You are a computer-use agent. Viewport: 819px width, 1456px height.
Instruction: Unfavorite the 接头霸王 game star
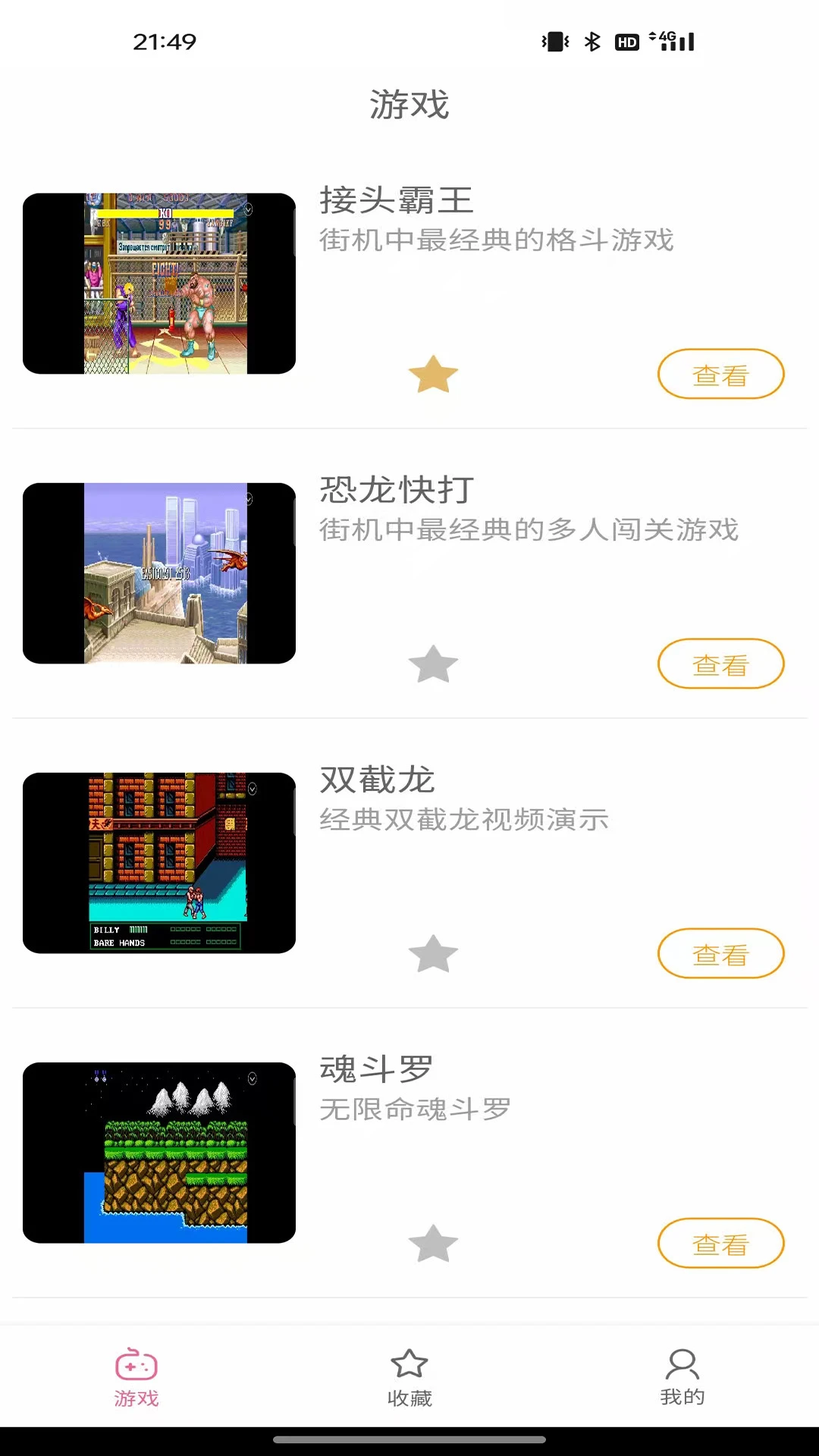click(433, 375)
